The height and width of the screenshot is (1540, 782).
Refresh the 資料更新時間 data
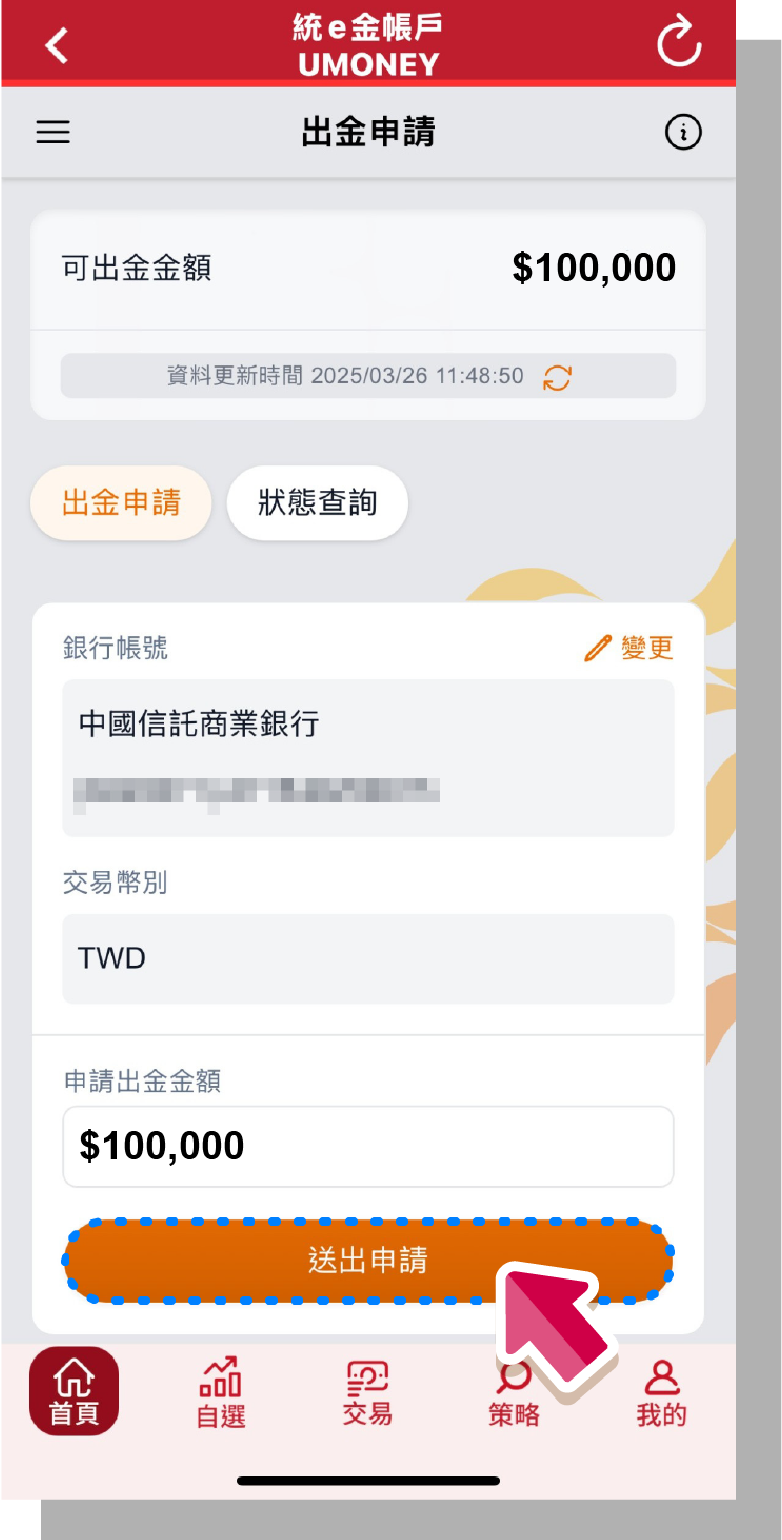(557, 377)
